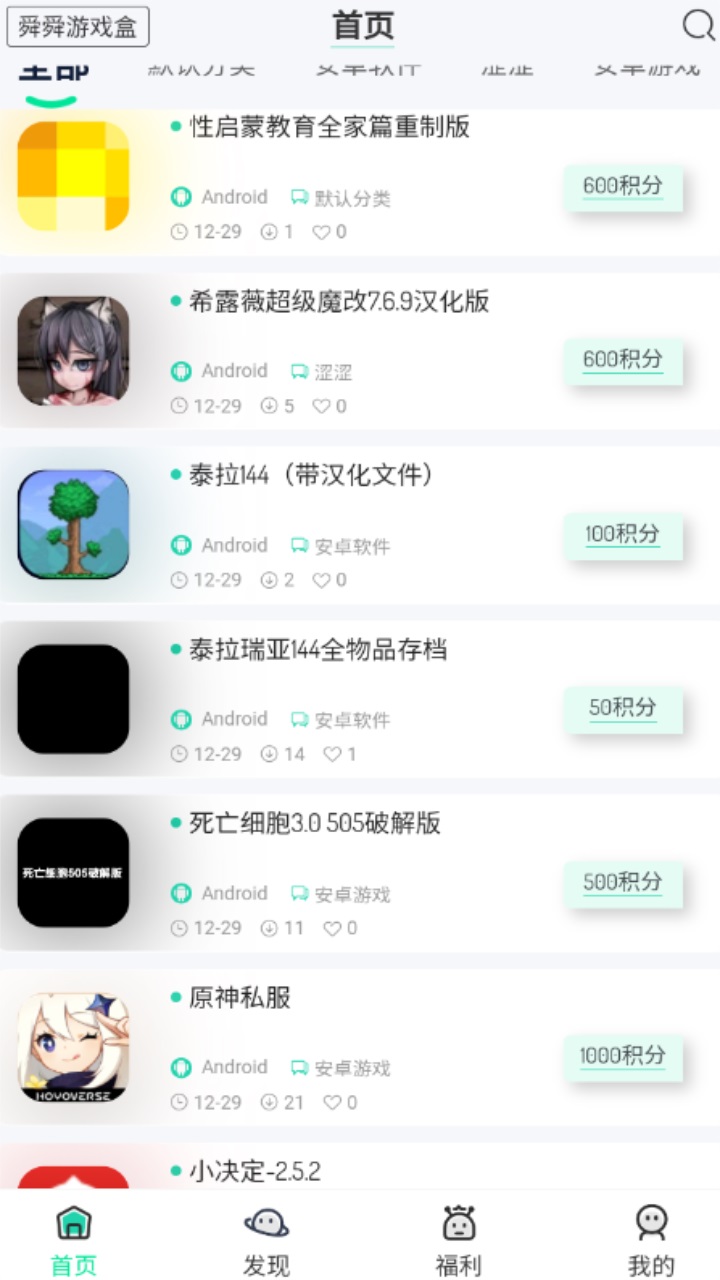Click the 600积分 button for 希露薇
The height and width of the screenshot is (1280, 720).
(622, 358)
